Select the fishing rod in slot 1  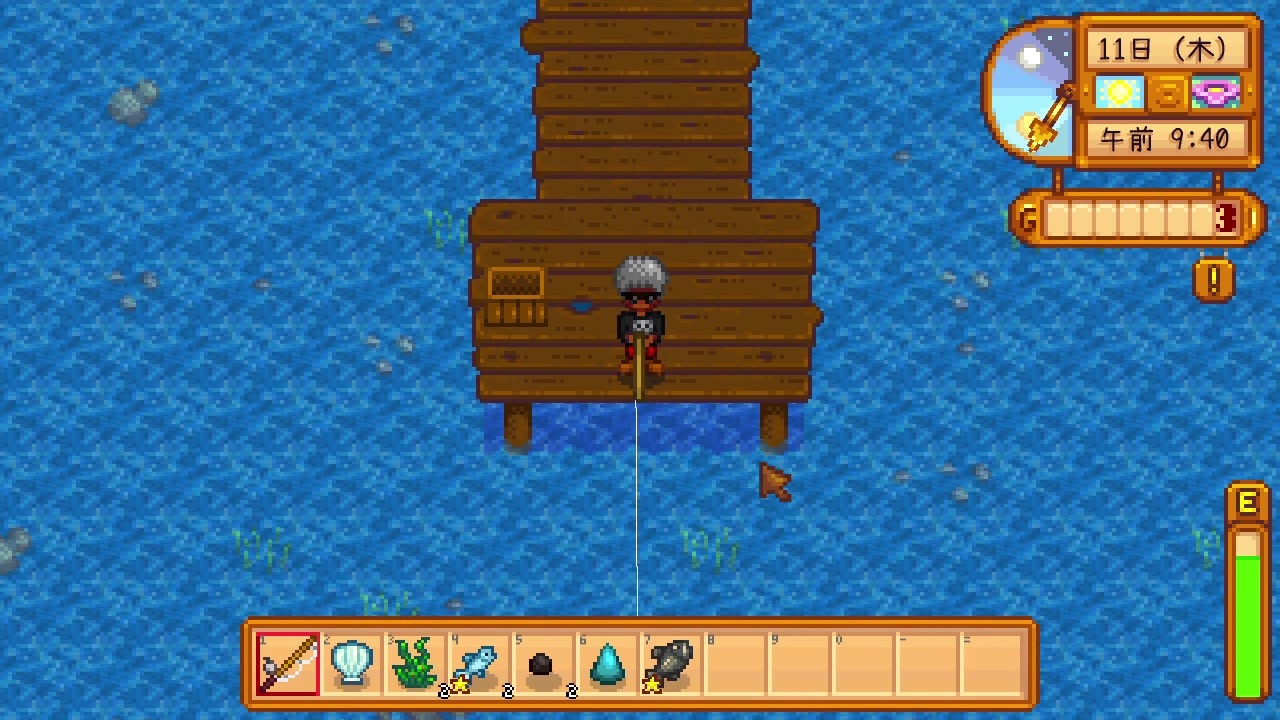click(x=288, y=663)
